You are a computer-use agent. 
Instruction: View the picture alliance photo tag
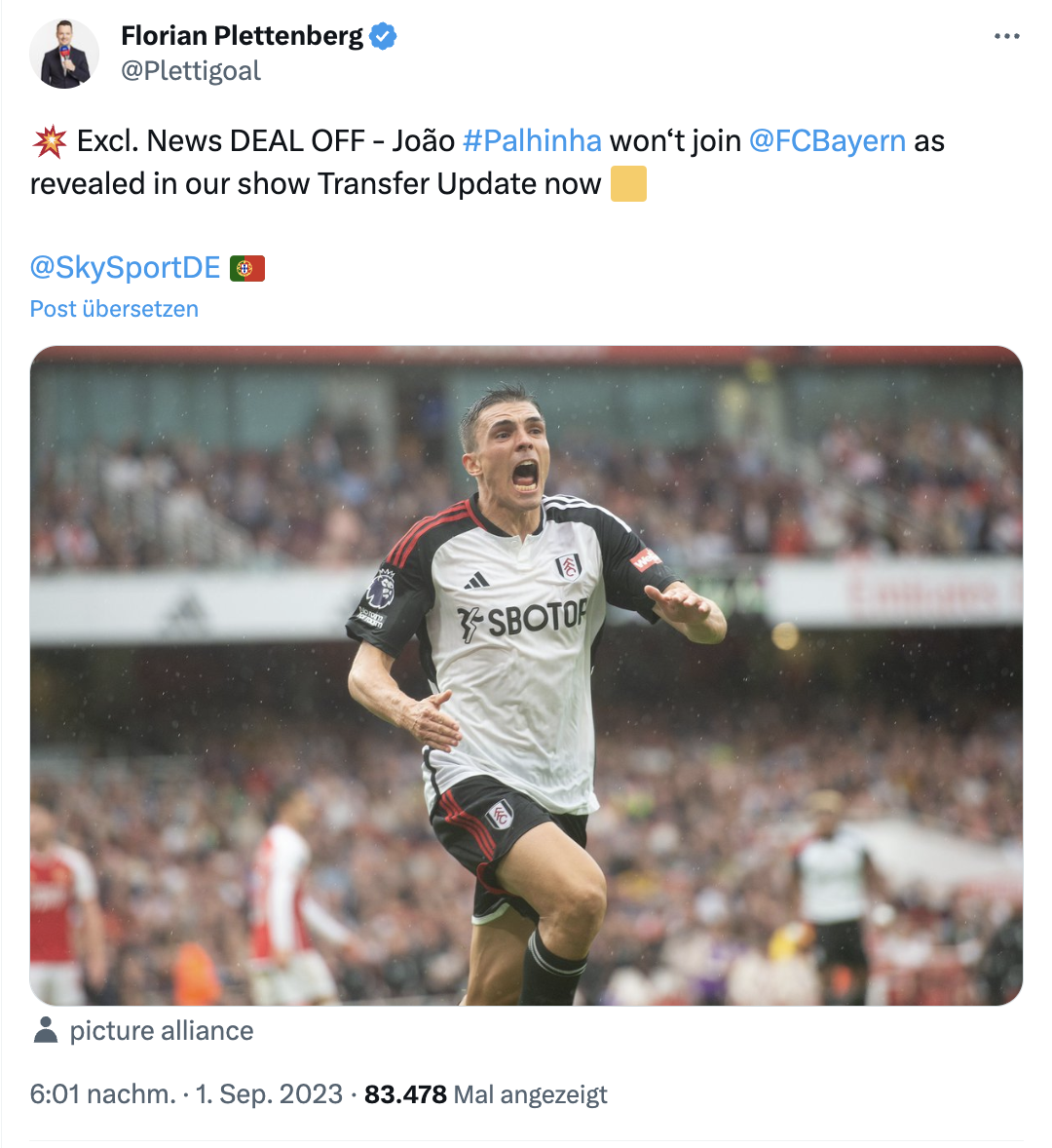pyautogui.click(x=161, y=1031)
